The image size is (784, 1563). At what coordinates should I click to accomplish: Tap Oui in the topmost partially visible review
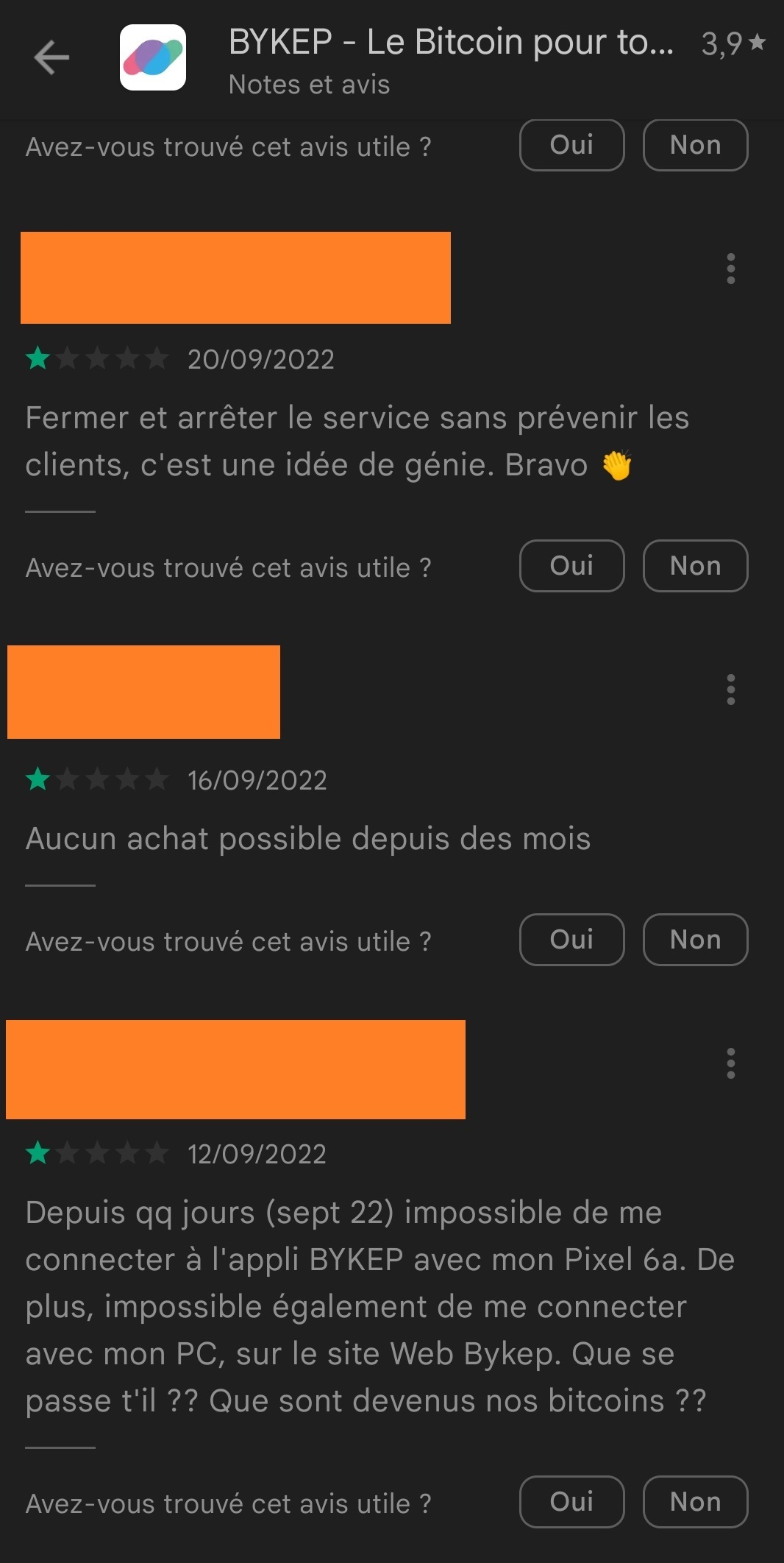click(x=571, y=145)
